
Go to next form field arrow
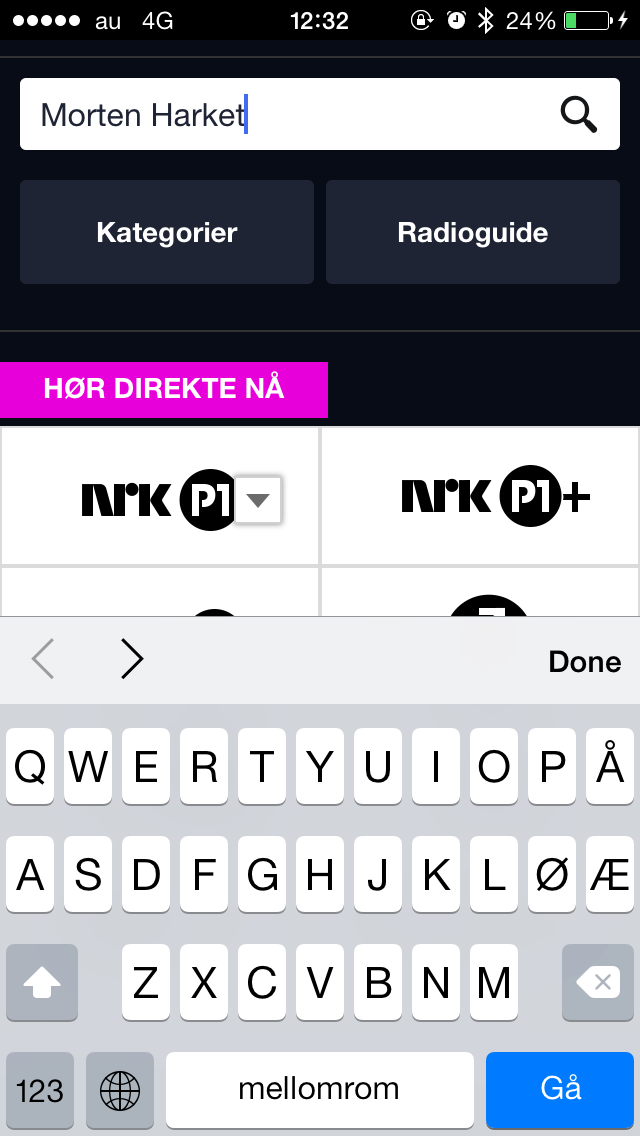[x=132, y=660]
